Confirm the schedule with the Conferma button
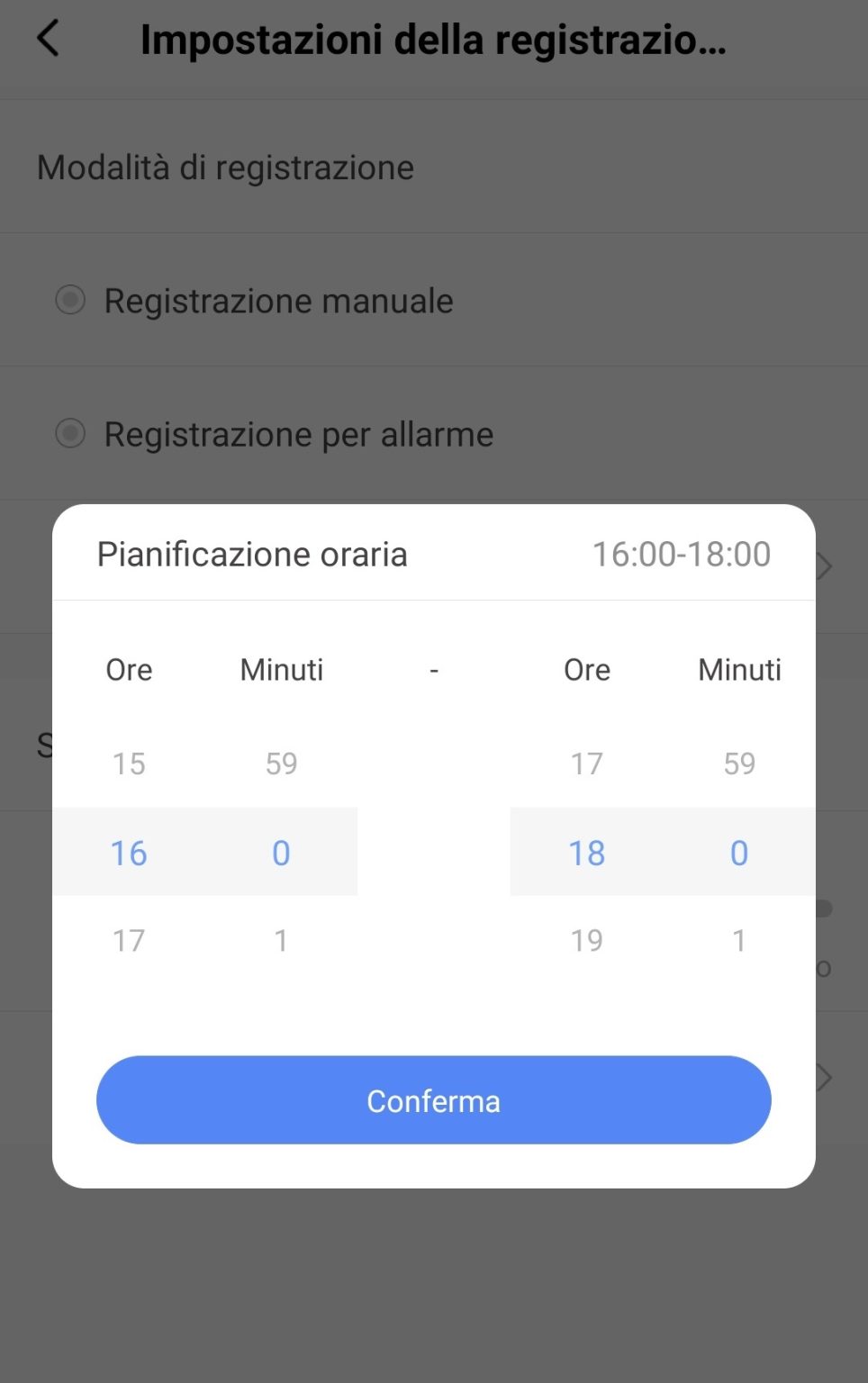This screenshot has height=1383, width=868. point(434,1100)
